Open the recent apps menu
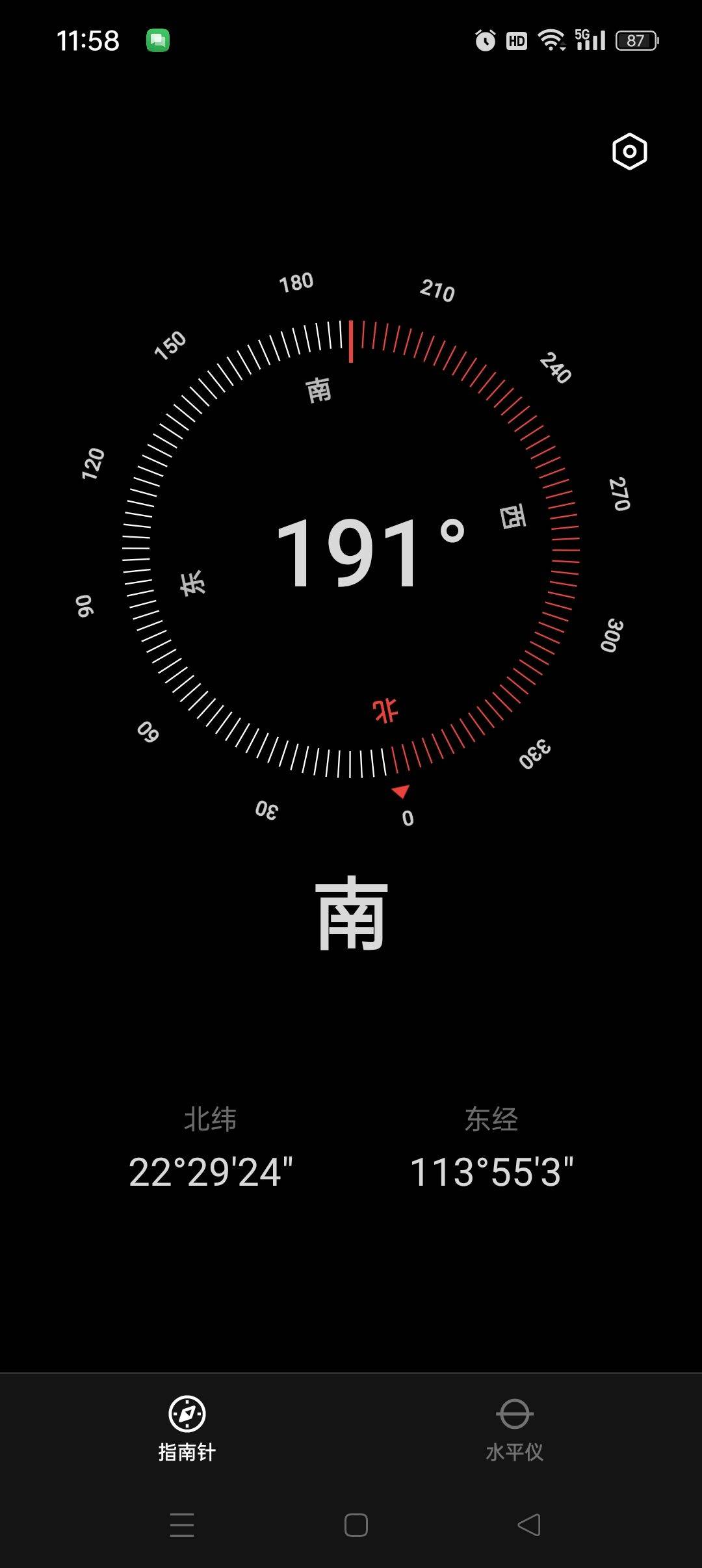Screen dimensions: 702x1568 182,1524
